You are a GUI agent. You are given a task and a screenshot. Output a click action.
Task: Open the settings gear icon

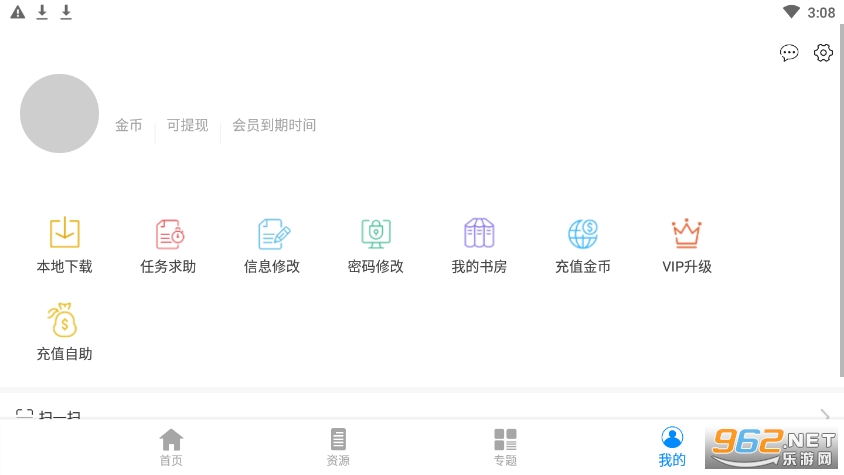[823, 53]
